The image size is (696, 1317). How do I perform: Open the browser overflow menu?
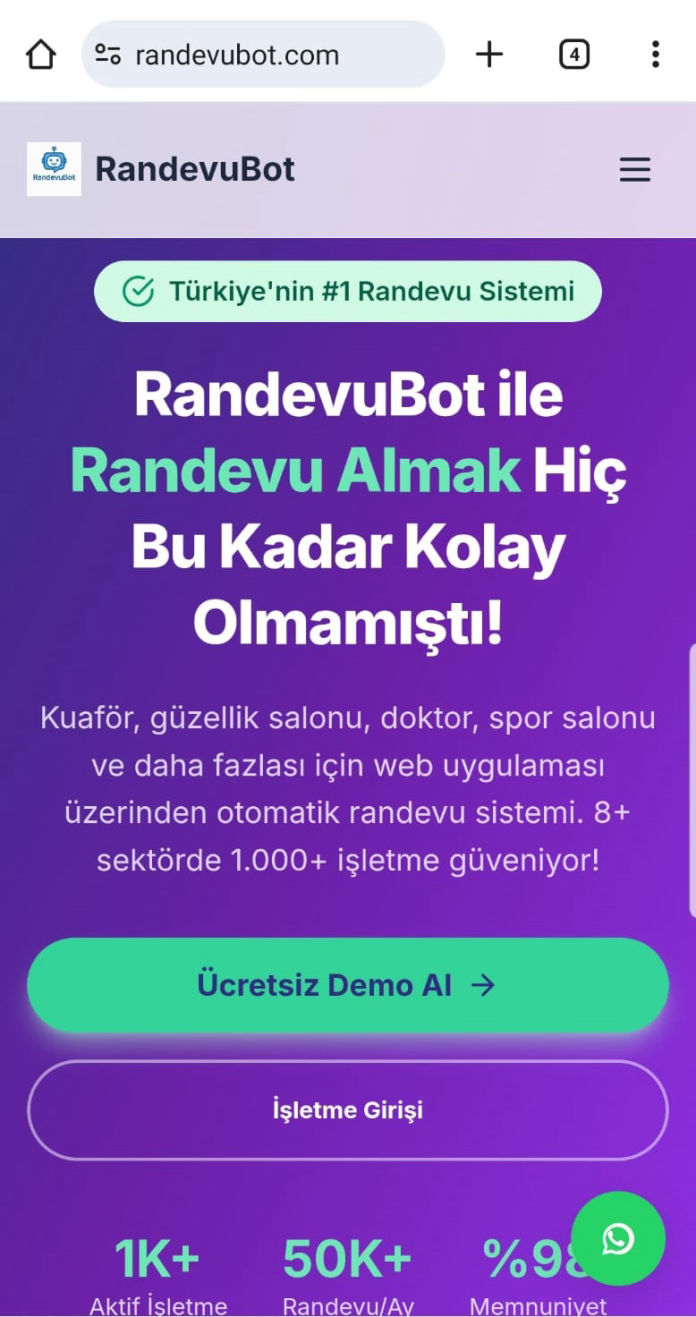pyautogui.click(x=655, y=54)
